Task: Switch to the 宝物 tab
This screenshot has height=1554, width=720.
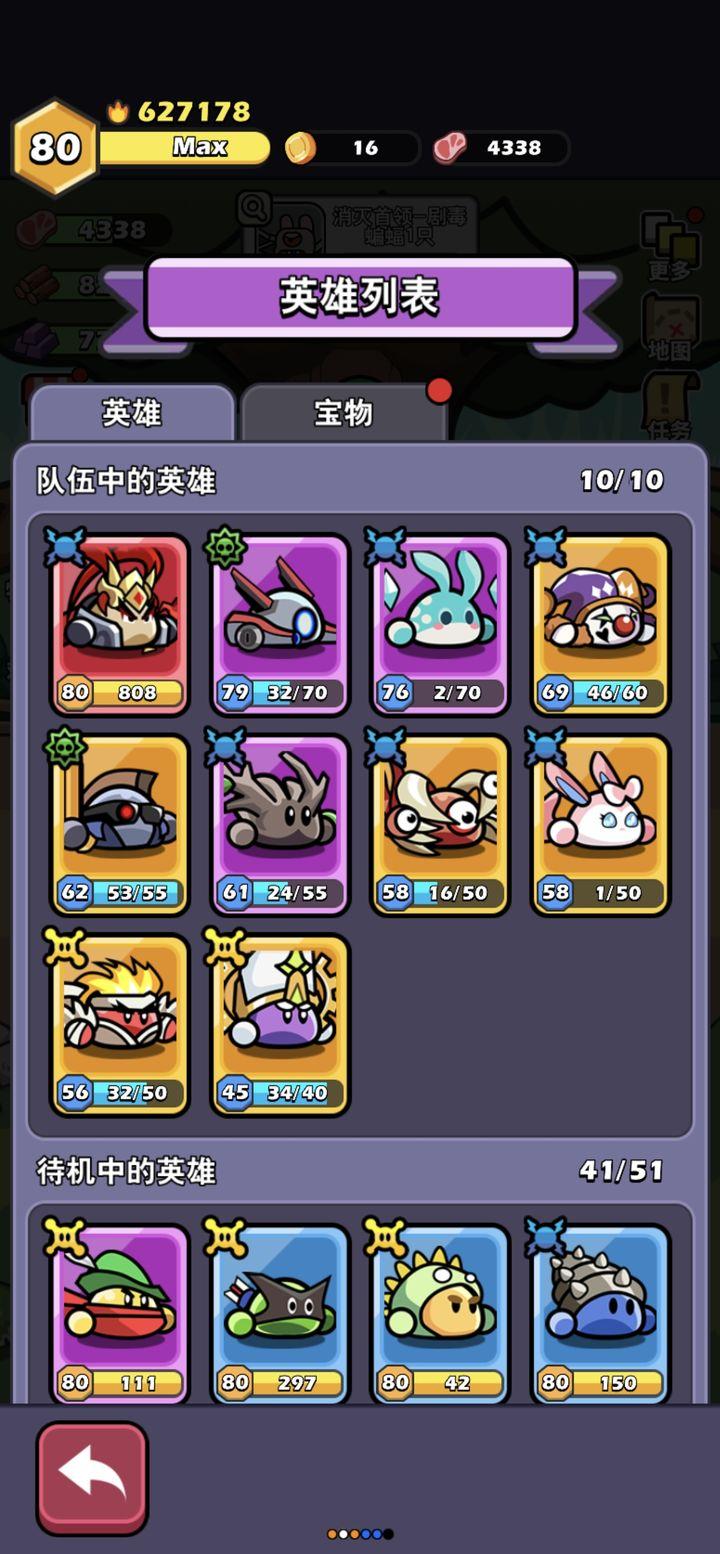Action: pos(343,412)
